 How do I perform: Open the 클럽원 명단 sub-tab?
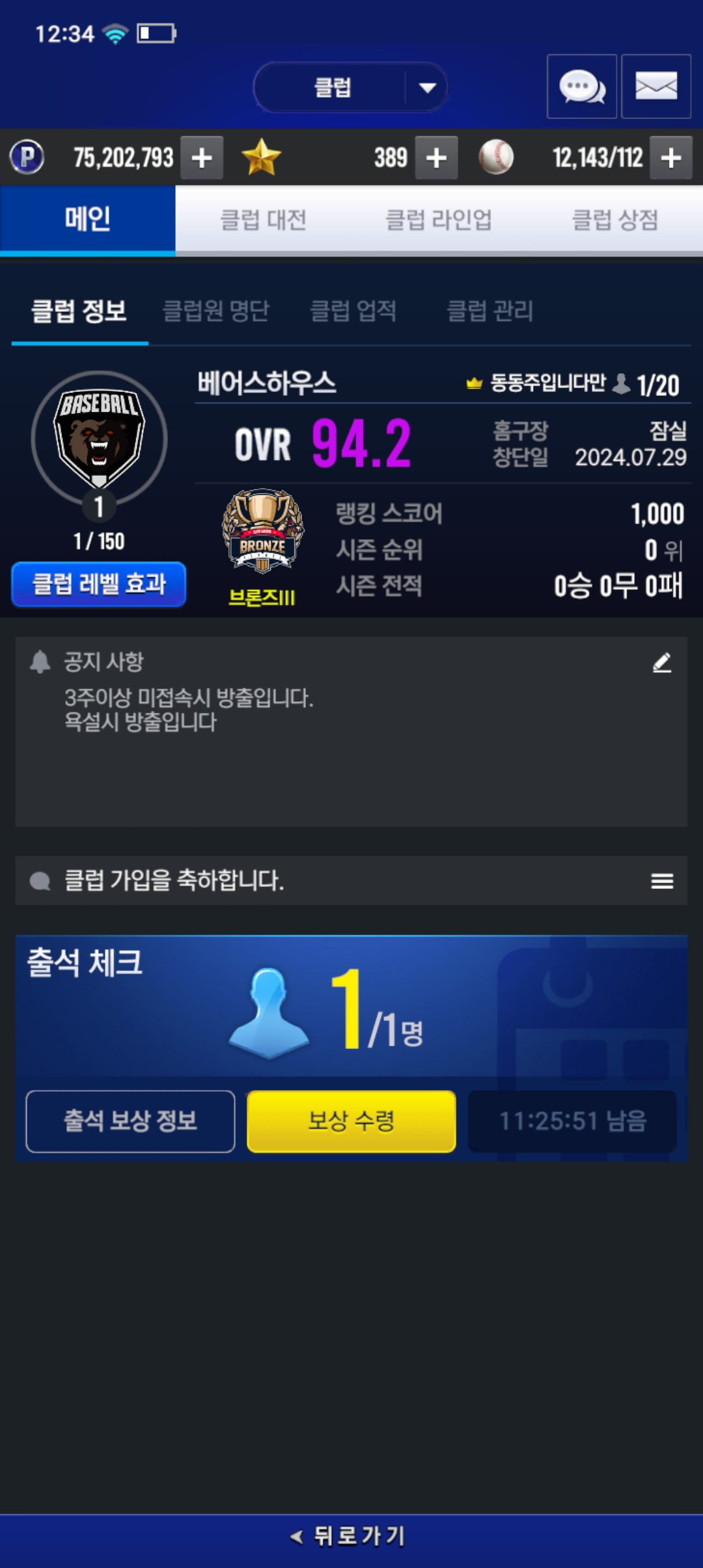[x=215, y=311]
